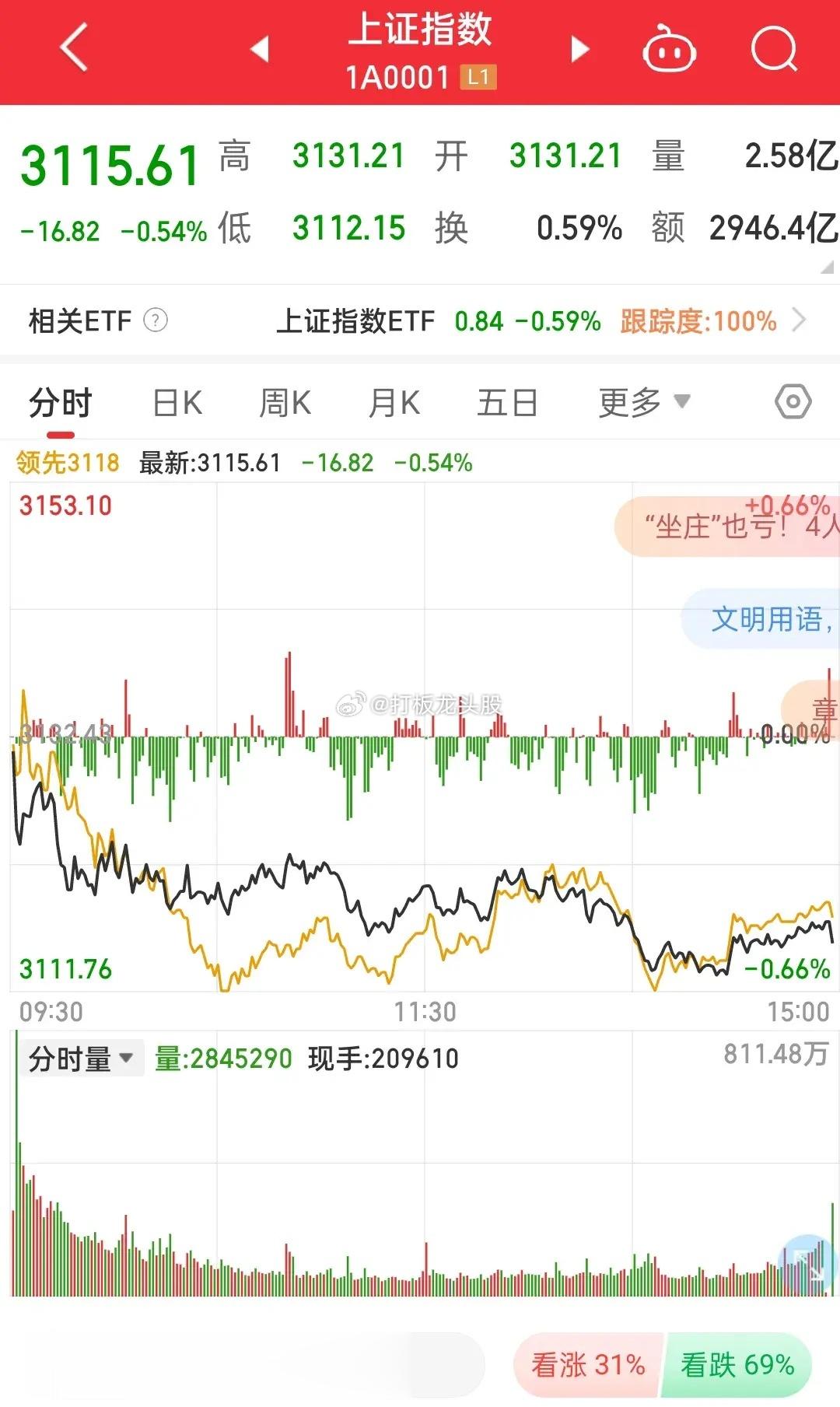Switch to the 月K tab
Viewport: 840px width, 1407px height.
394,403
